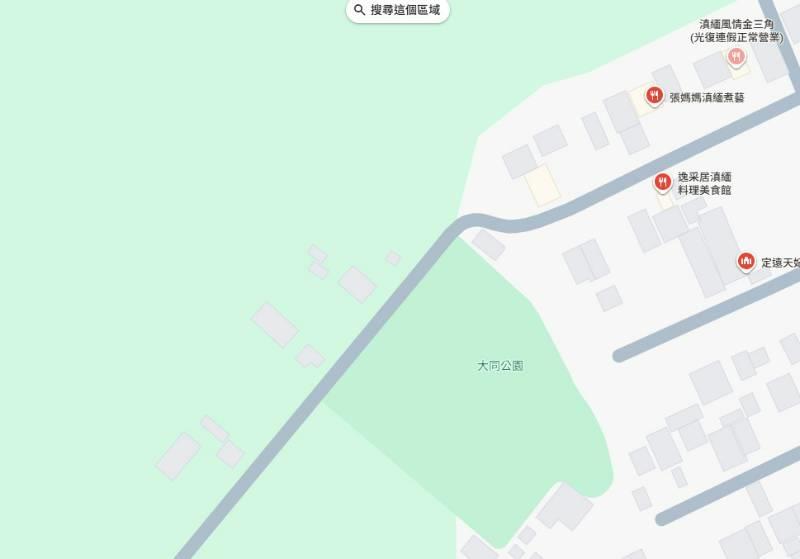800x559 pixels.
Task: Tap the 搜尋這個區域 search-this-area button
Action: [x=398, y=10]
